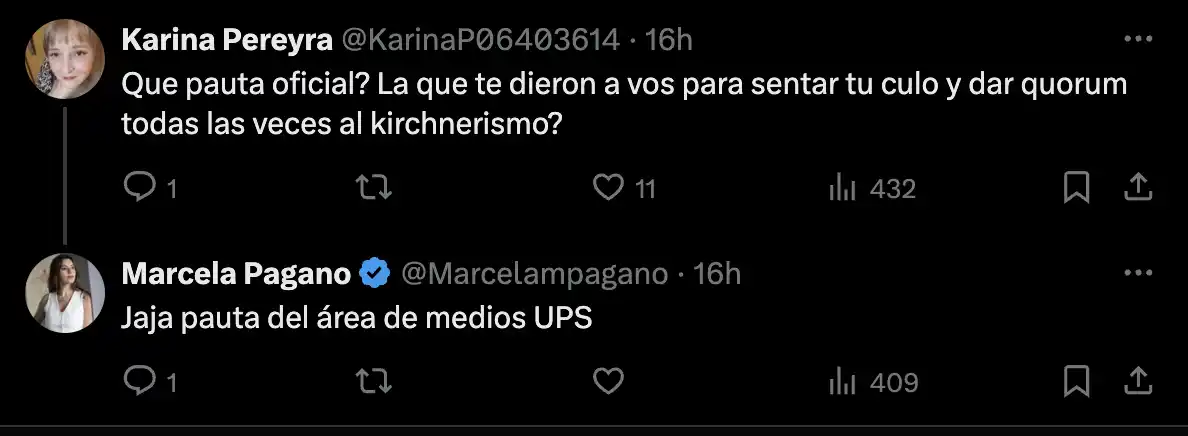
Task: Open the overflow menu on Marcela Pagano's tweet
Action: click(x=1139, y=272)
